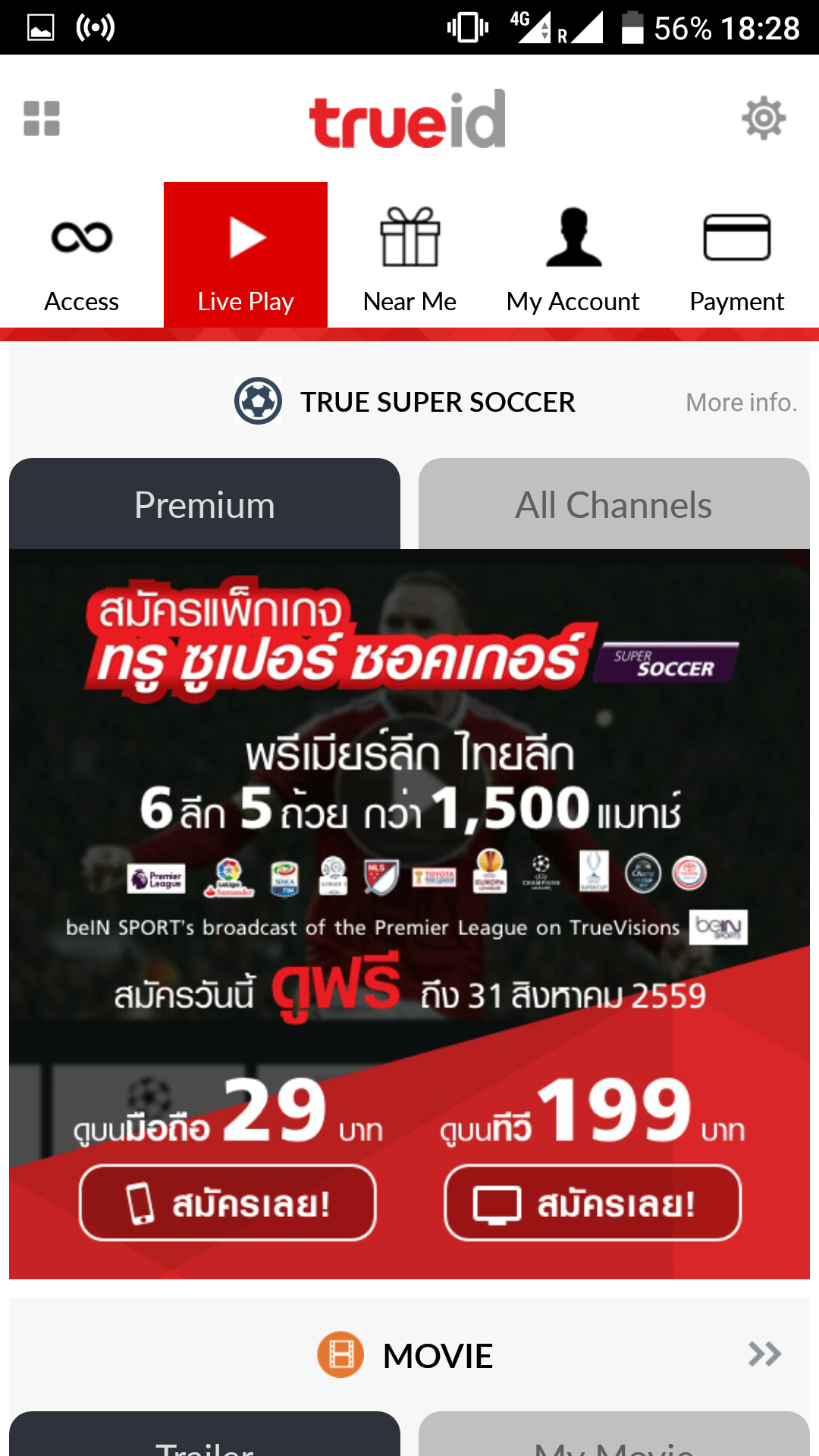
Task: Subscribe to the 29 baht mobile package
Action: pyautogui.click(x=227, y=1203)
